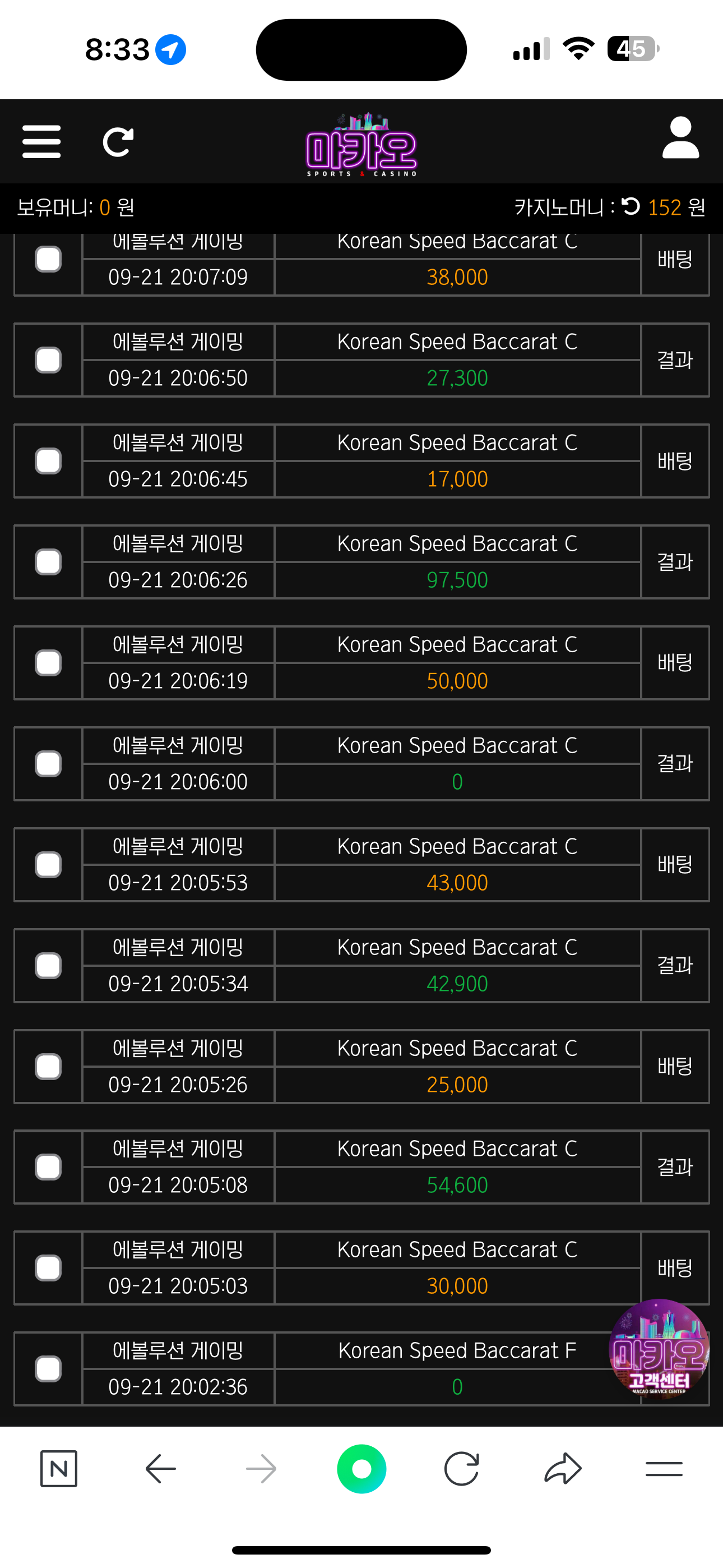Open the user profile icon
The height and width of the screenshot is (1568, 723).
coord(680,138)
